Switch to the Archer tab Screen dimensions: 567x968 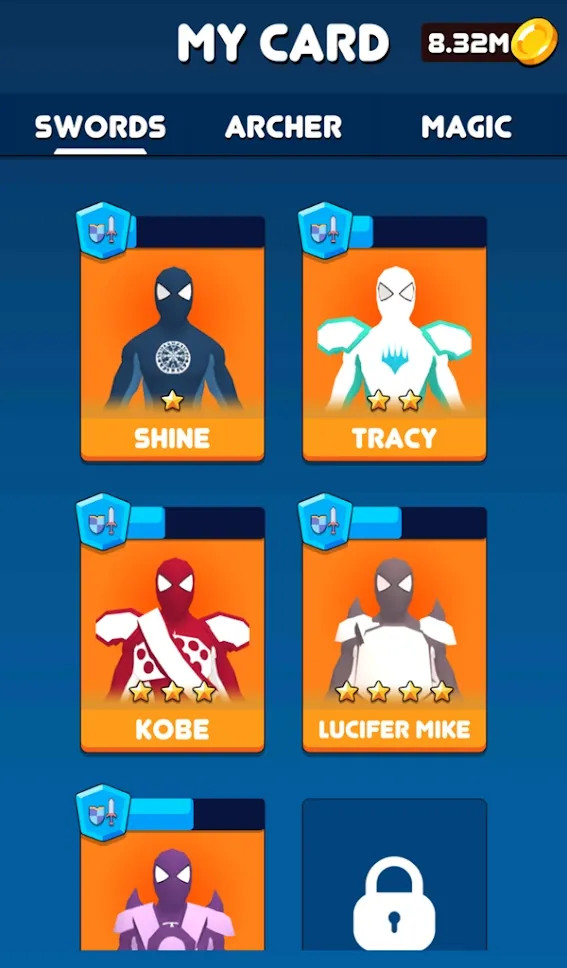coord(284,127)
